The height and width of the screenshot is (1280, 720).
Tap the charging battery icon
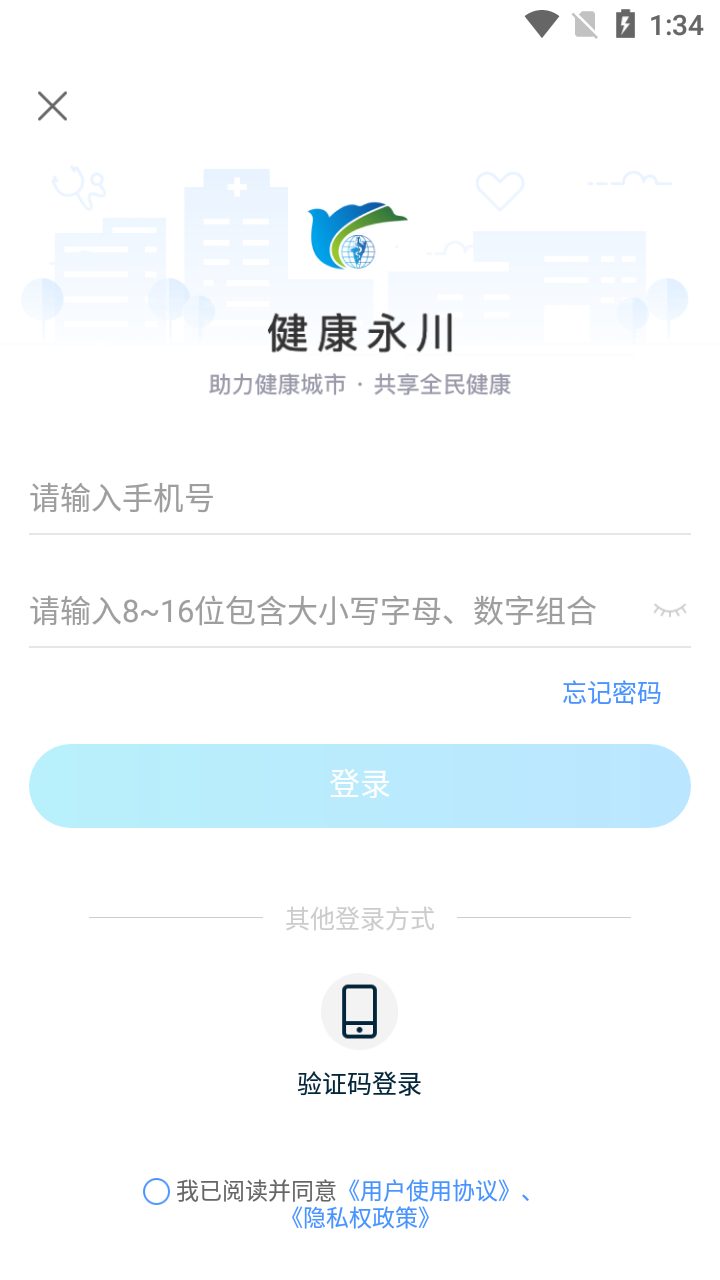(627, 22)
